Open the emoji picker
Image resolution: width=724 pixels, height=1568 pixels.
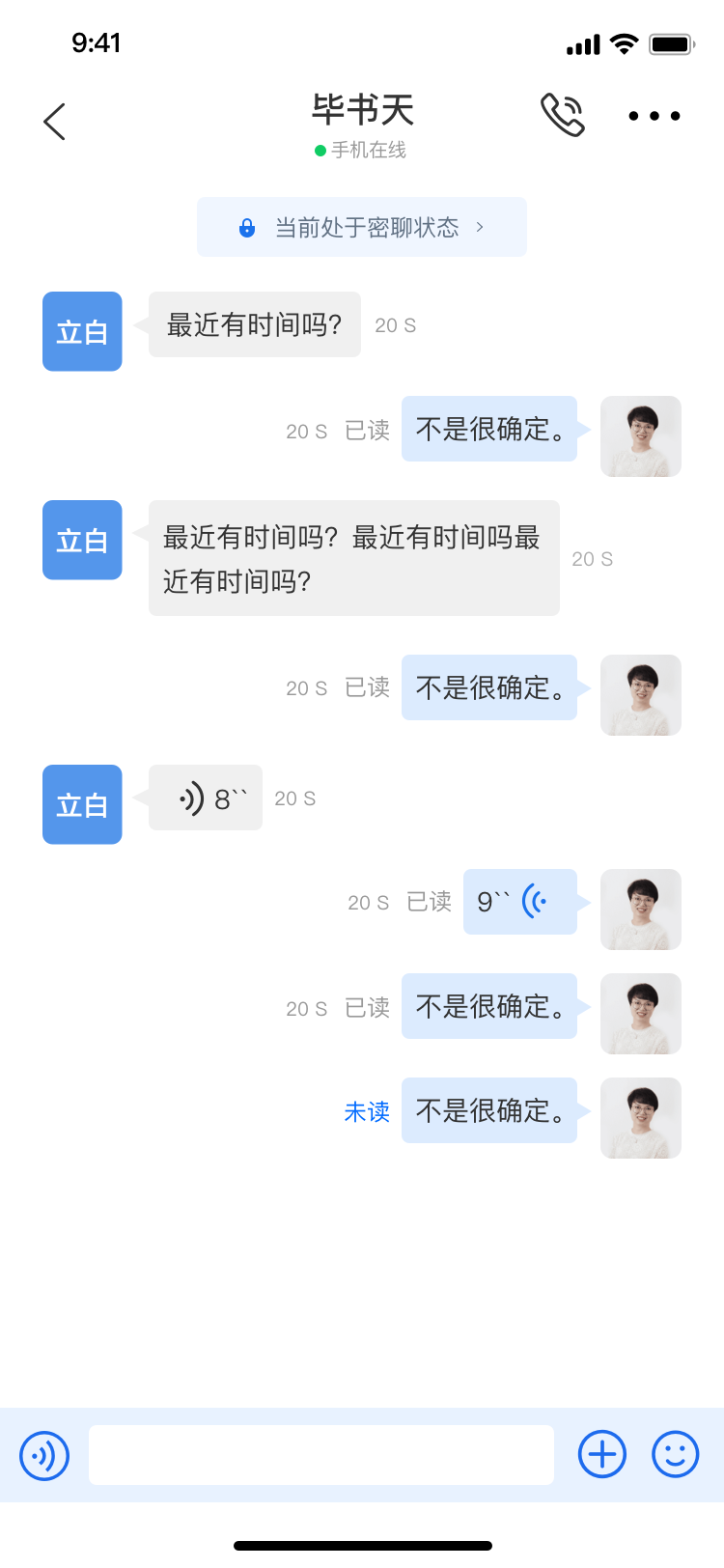[675, 1454]
